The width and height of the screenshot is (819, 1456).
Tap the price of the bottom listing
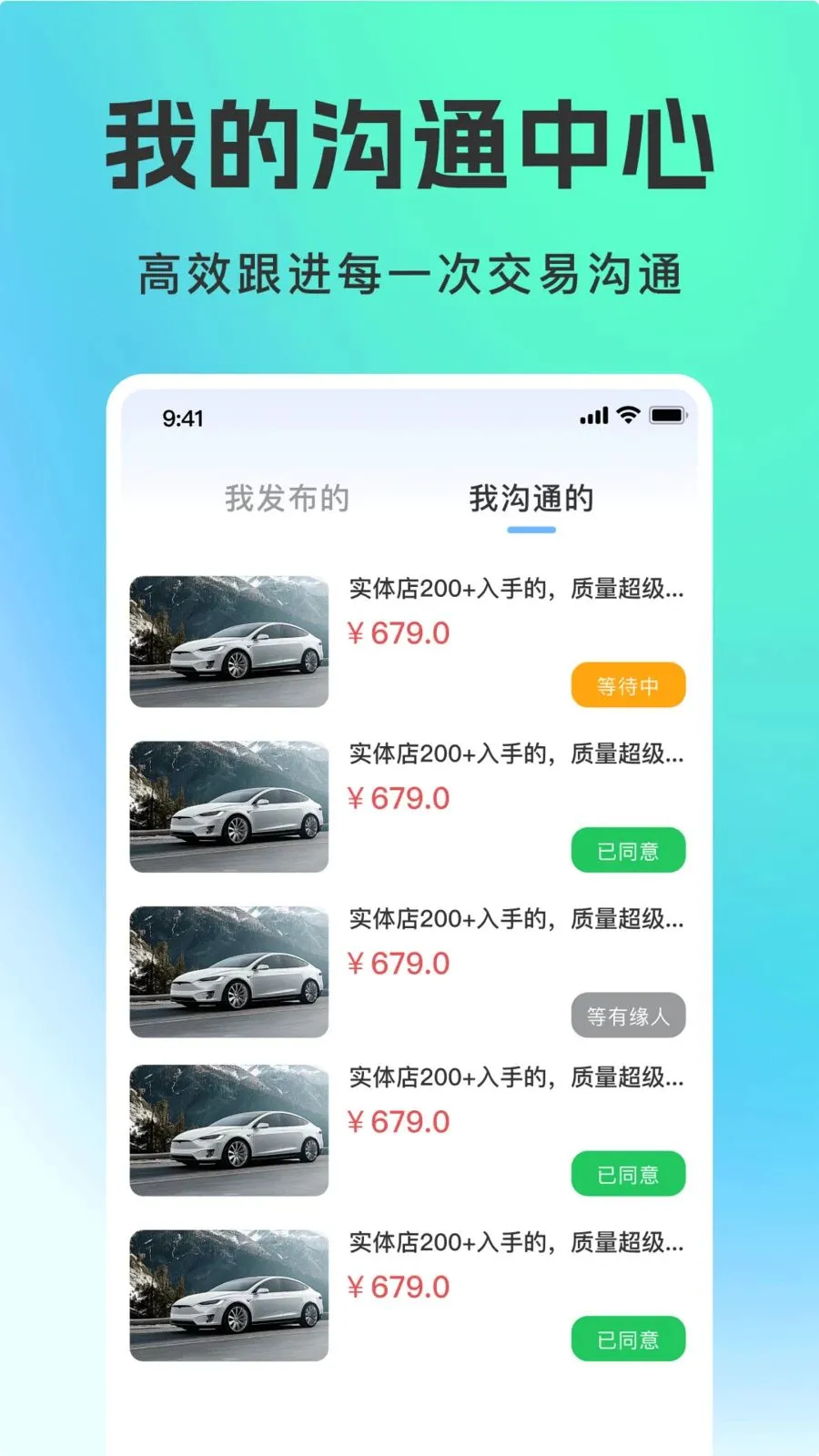pyautogui.click(x=399, y=1287)
